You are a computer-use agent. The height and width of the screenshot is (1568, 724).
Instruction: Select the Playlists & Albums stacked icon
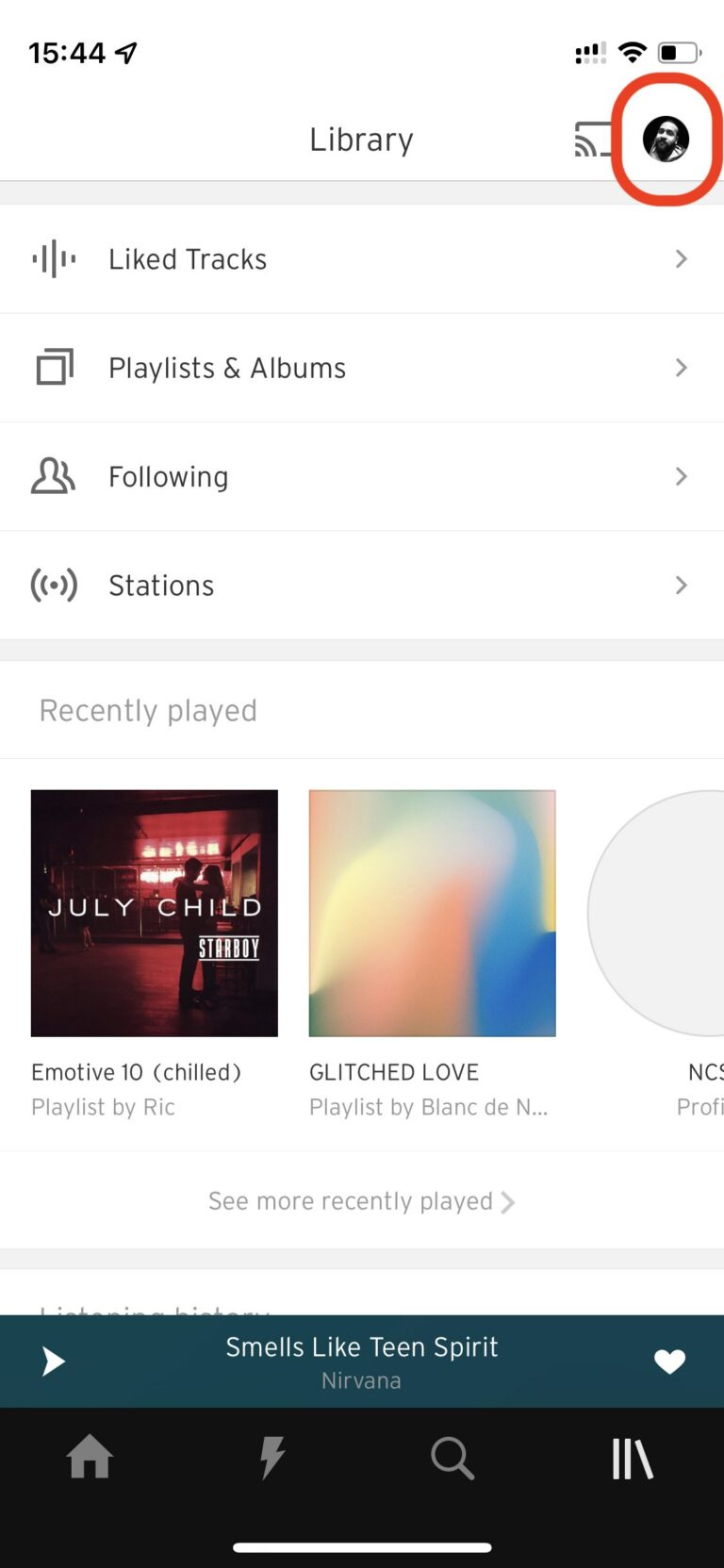tap(54, 367)
